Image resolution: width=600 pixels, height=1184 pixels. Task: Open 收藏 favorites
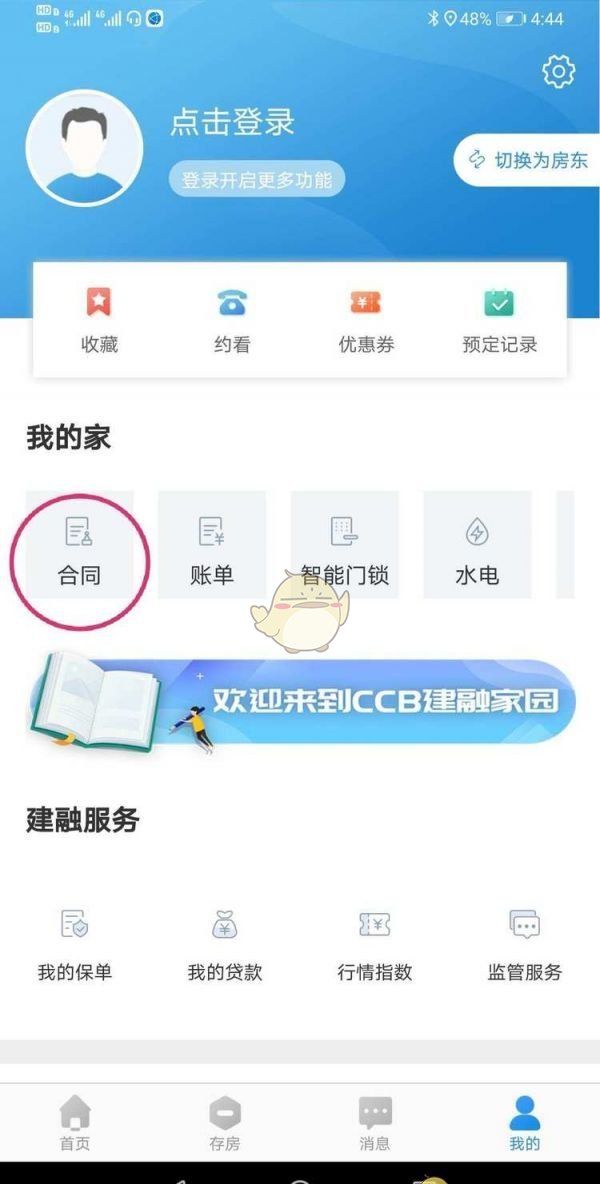[99, 320]
